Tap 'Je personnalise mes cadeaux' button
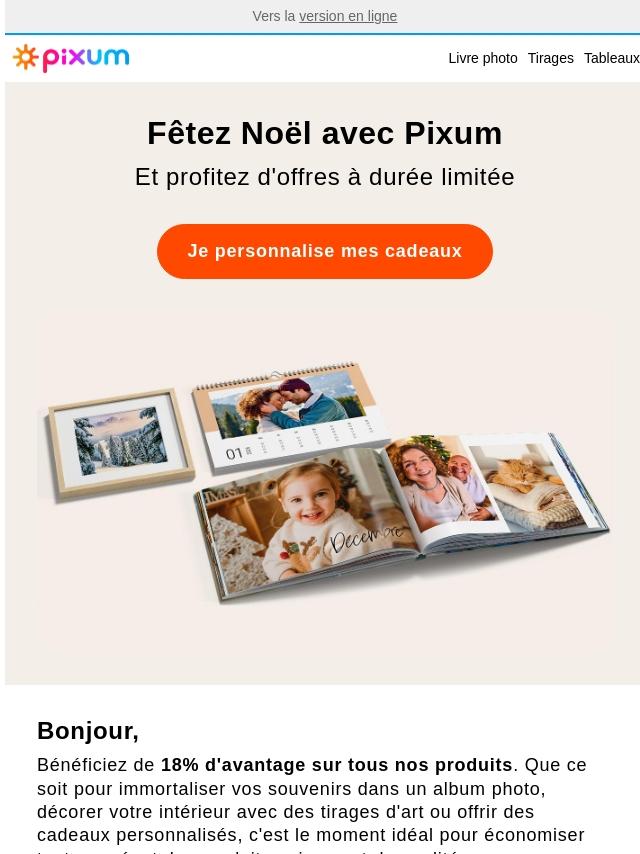Viewport: 640px width, 854px height. tap(324, 251)
